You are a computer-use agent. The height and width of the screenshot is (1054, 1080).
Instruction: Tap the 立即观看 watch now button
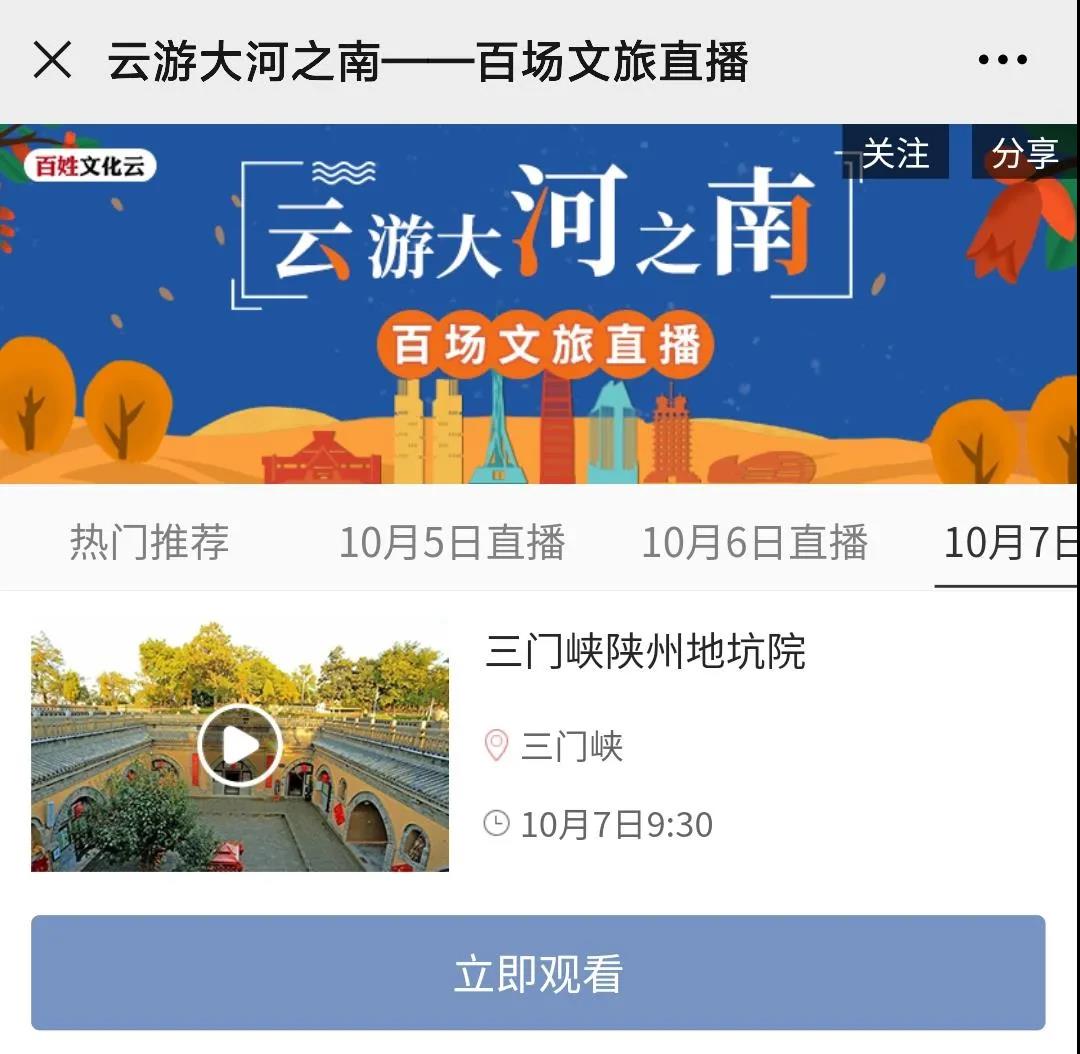point(538,973)
